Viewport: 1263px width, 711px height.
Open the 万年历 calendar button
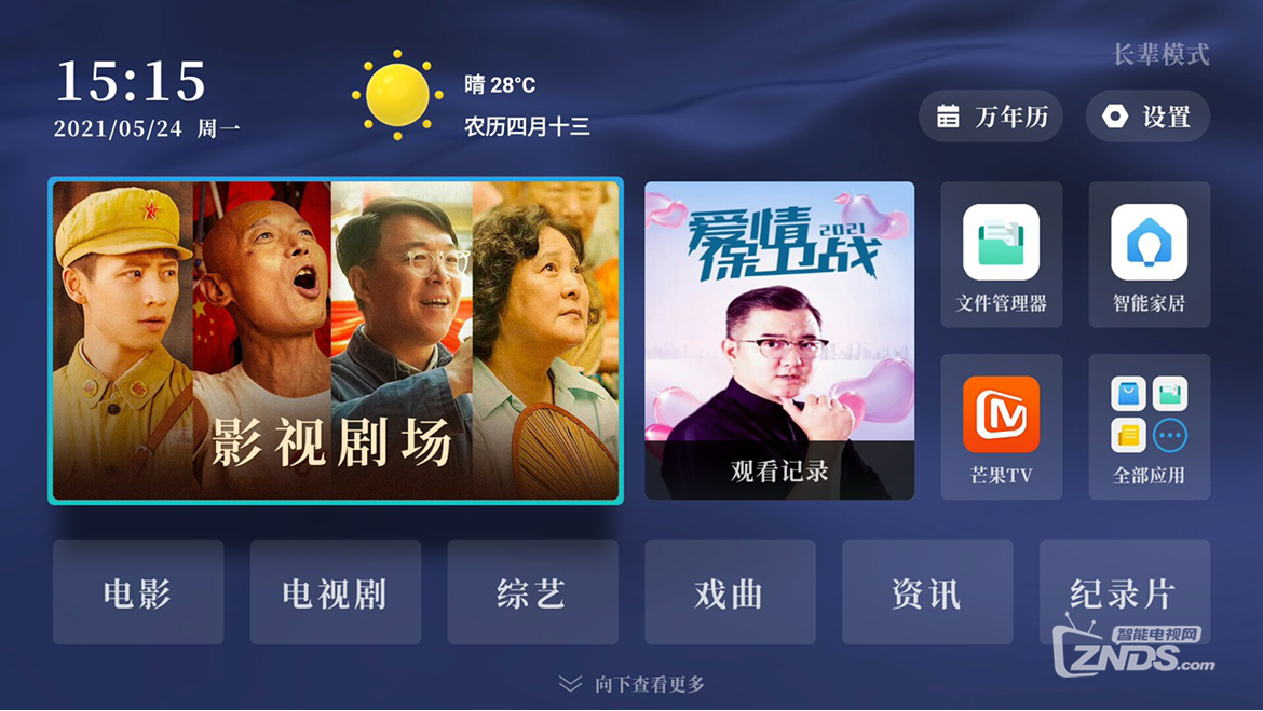point(991,117)
